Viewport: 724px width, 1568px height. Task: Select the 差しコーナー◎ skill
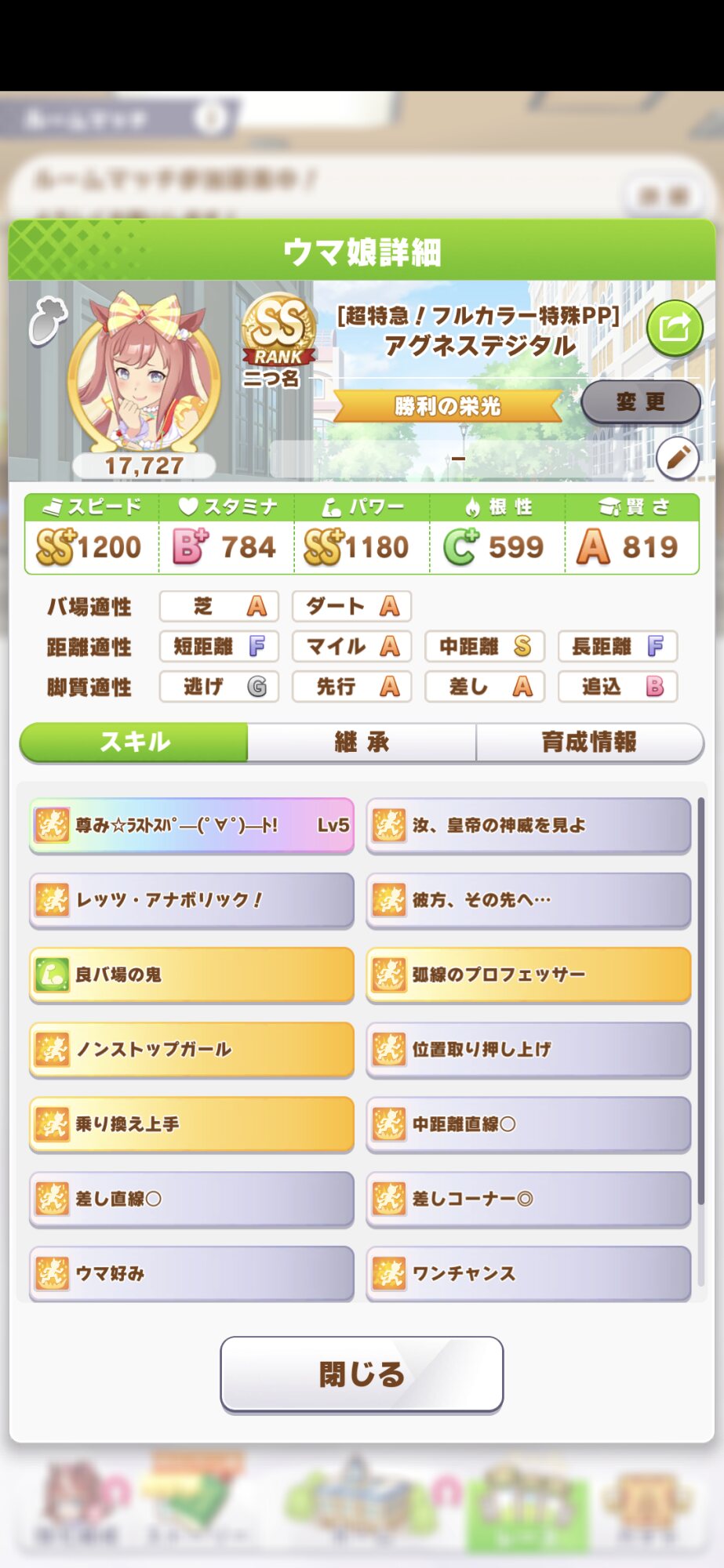(x=528, y=1198)
